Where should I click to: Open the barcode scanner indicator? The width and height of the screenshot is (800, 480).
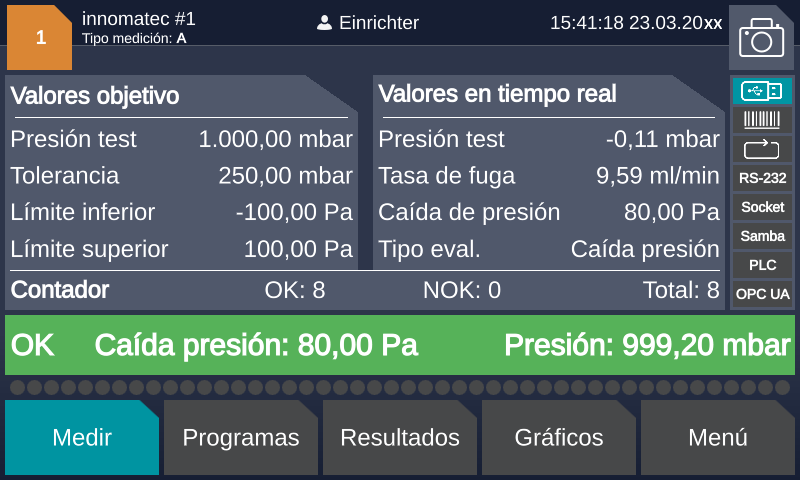click(762, 120)
